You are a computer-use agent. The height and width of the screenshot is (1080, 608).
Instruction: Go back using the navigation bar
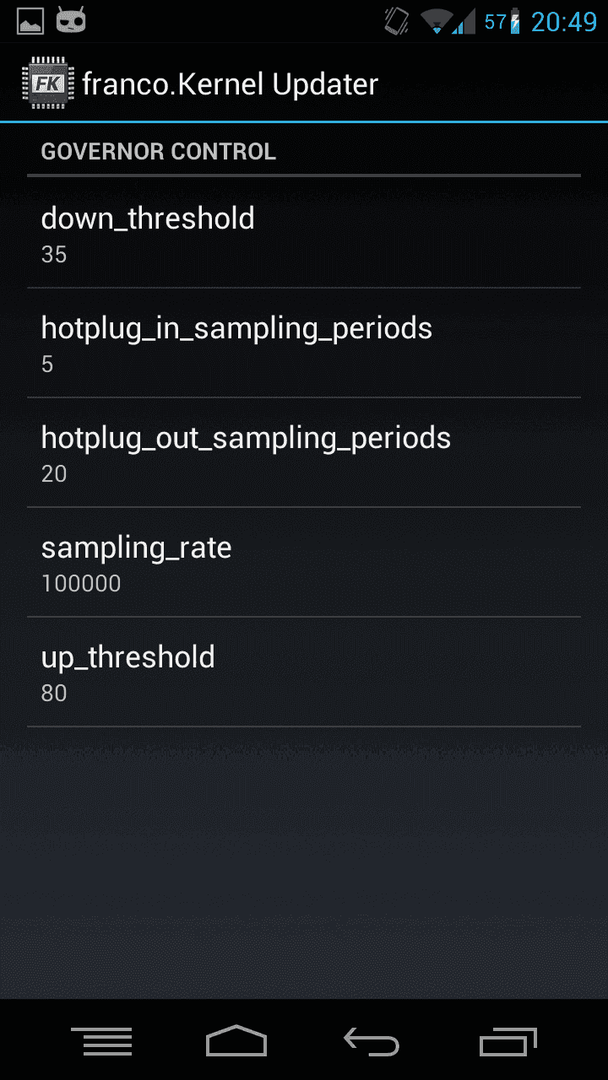[372, 1041]
